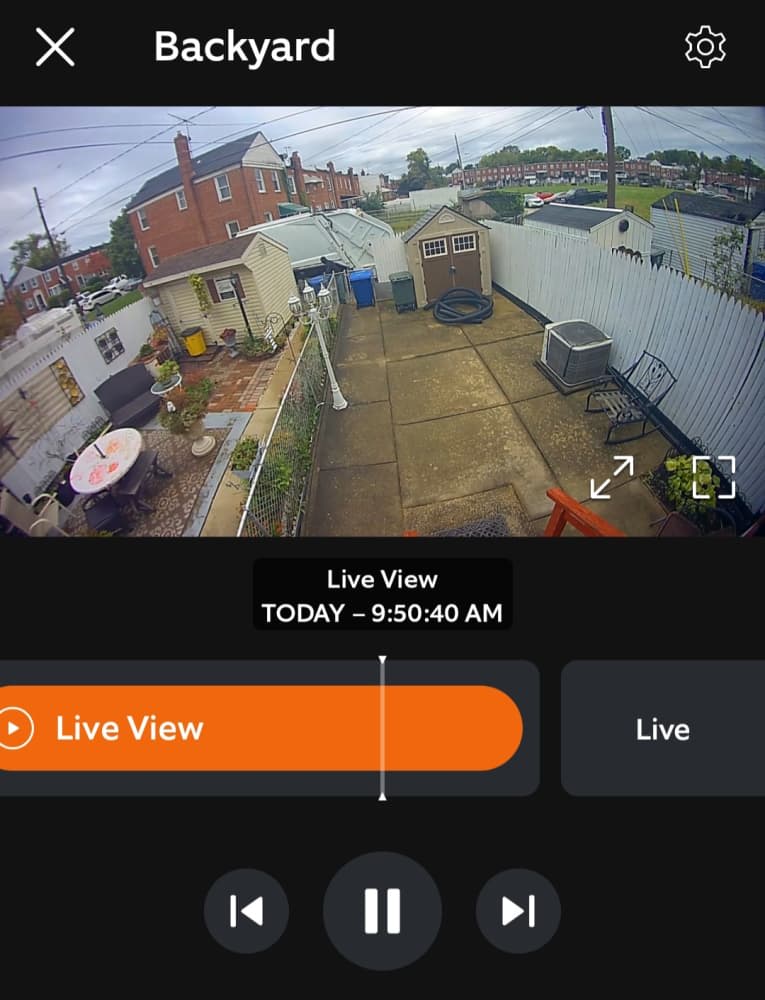Skip to previous event
This screenshot has width=765, height=1000.
click(246, 911)
